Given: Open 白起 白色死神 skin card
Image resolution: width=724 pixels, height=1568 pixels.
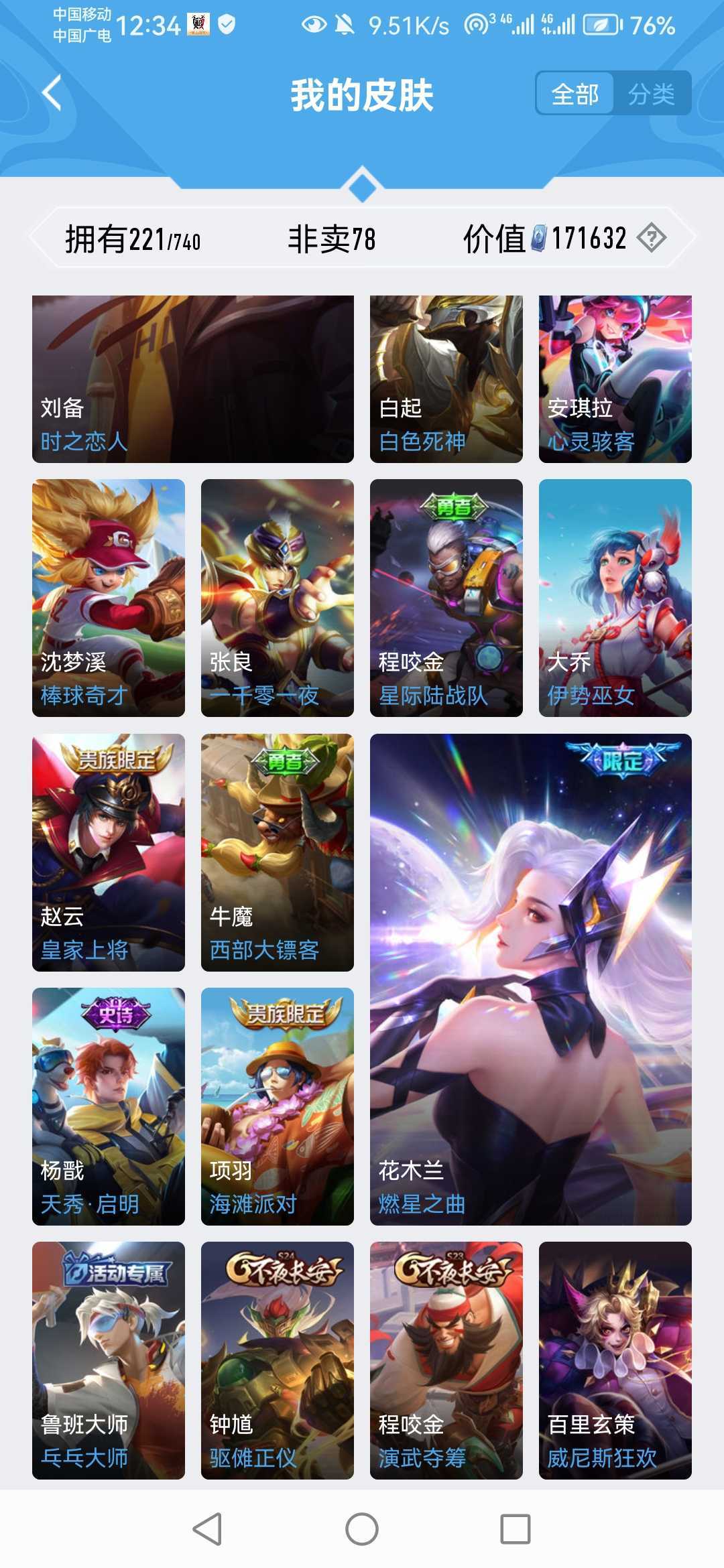Looking at the screenshot, I should coord(446,379).
